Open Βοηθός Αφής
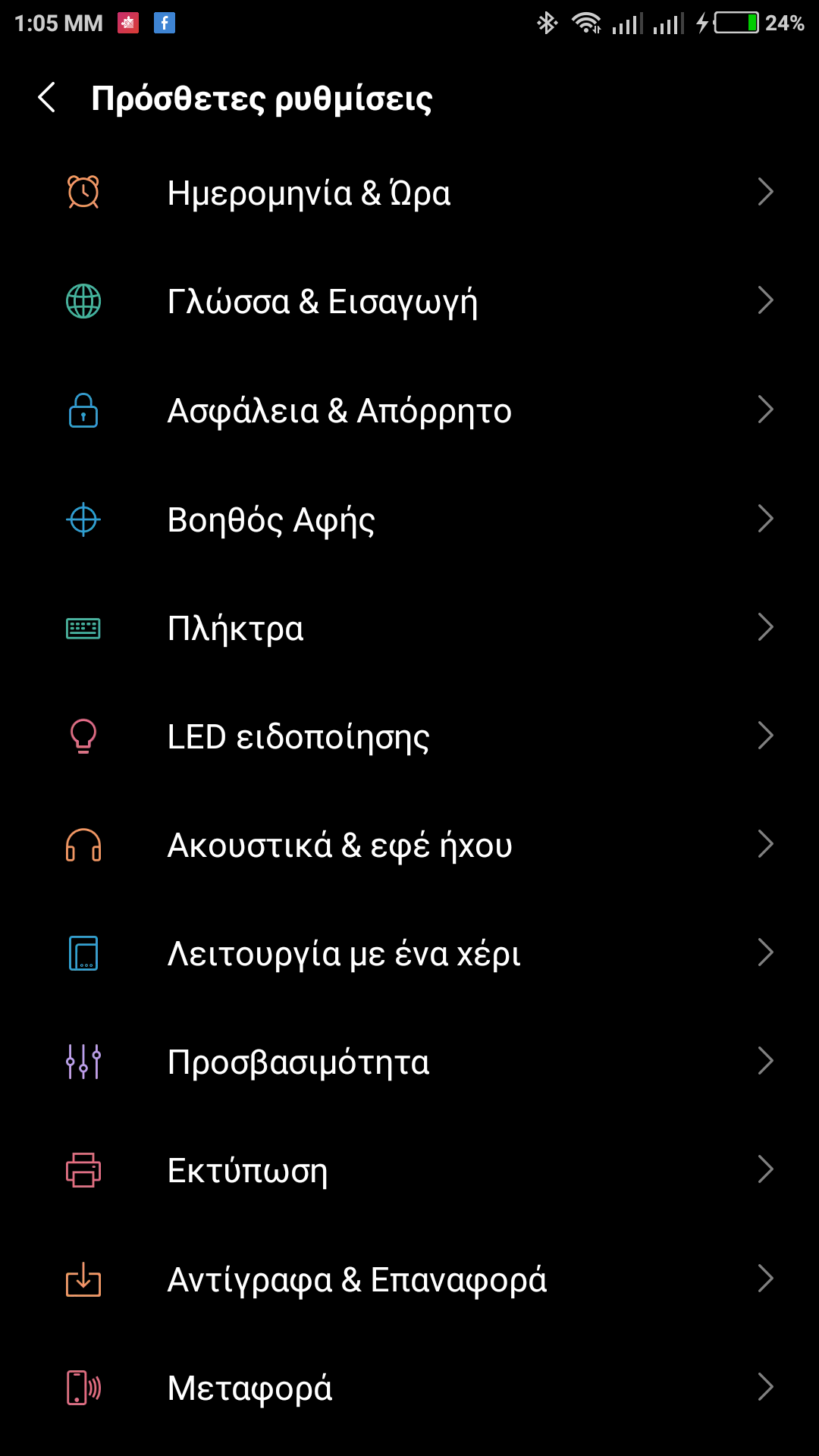 (409, 519)
